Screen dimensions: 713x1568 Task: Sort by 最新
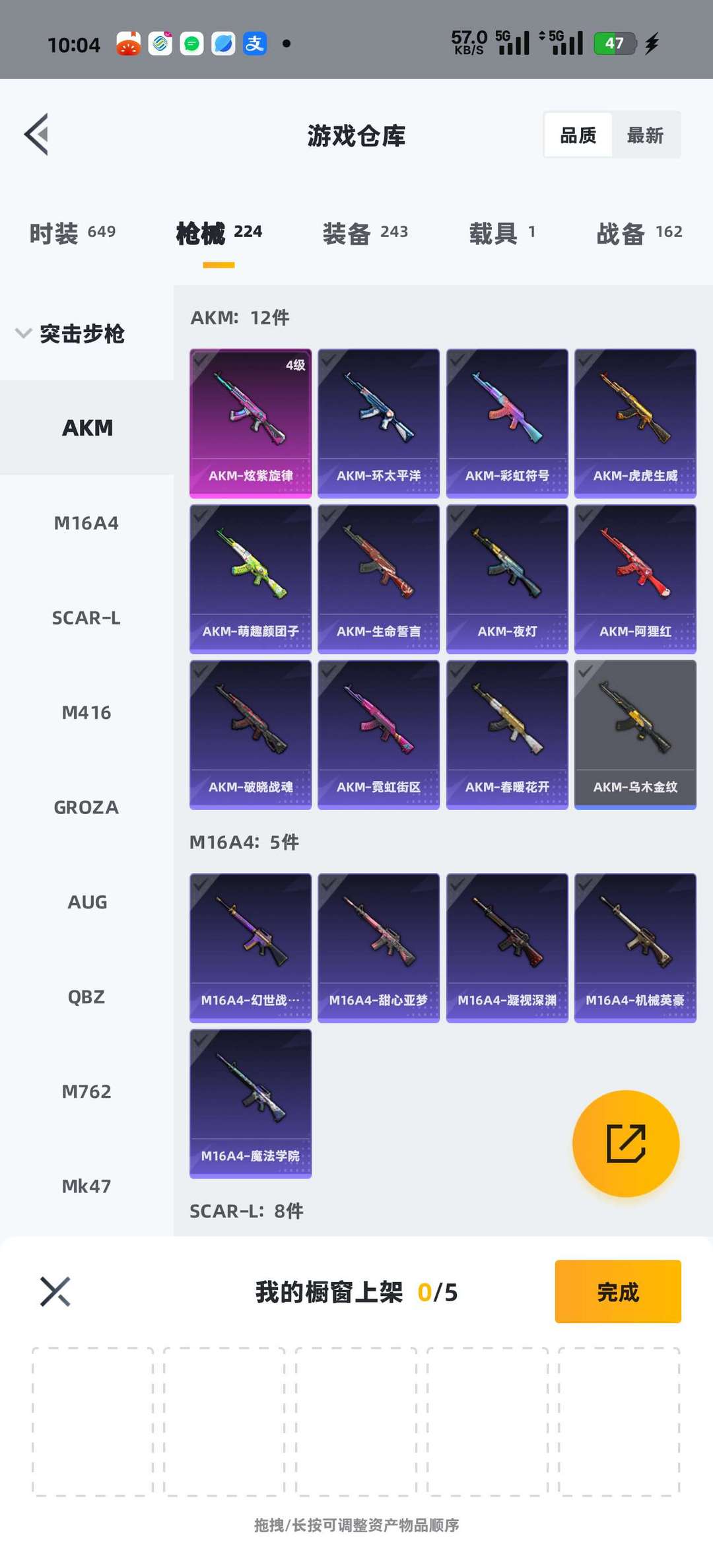click(x=645, y=135)
